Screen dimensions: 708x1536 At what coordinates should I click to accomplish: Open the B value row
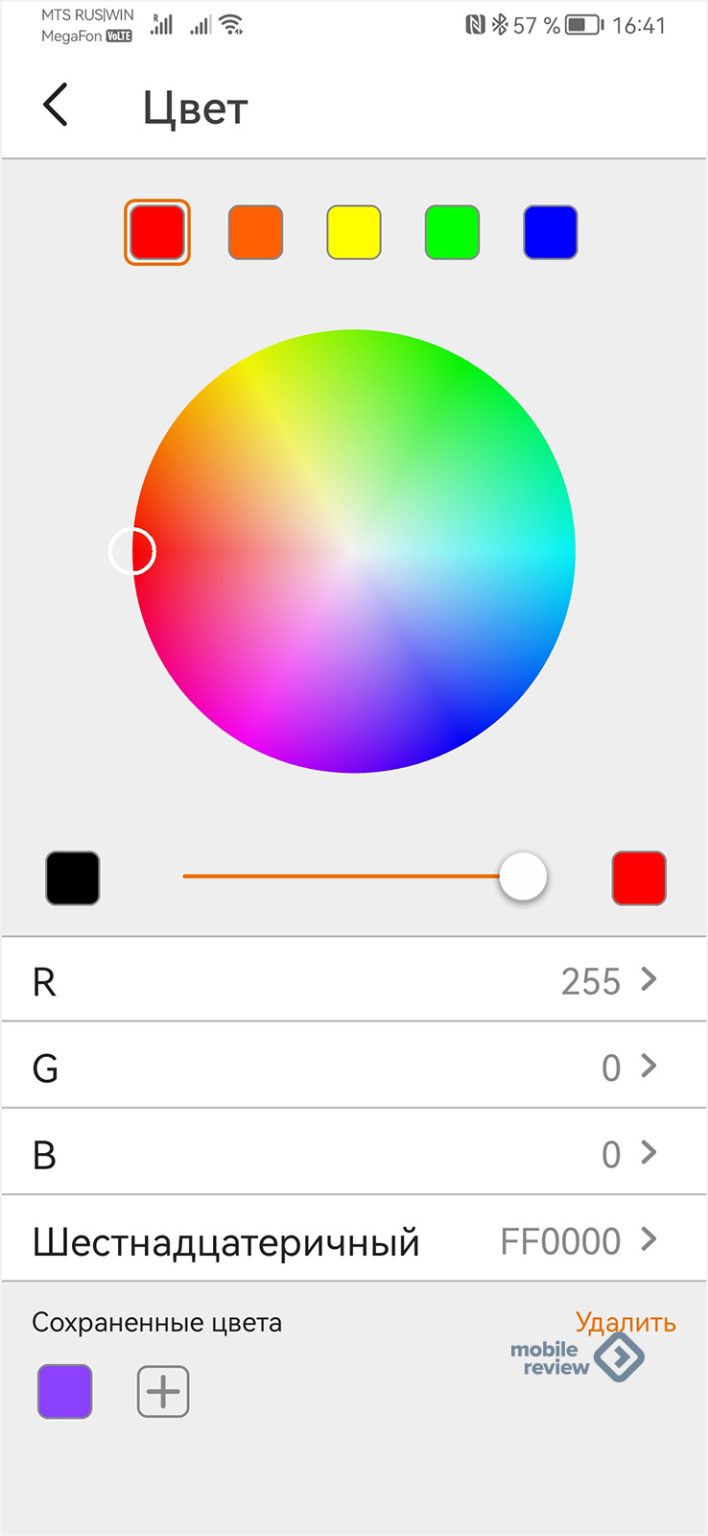pos(354,1154)
